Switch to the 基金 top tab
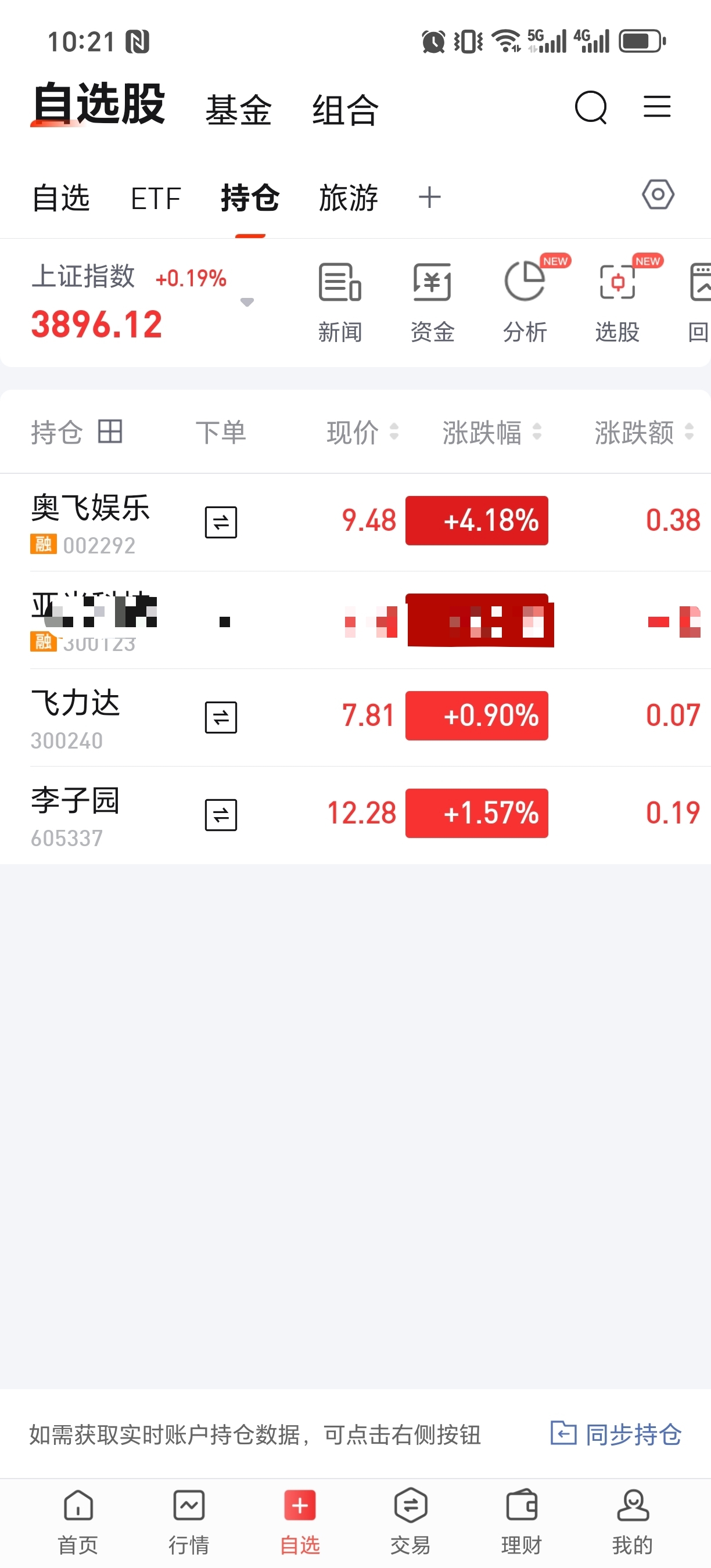This screenshot has height=1568, width=711. click(238, 110)
